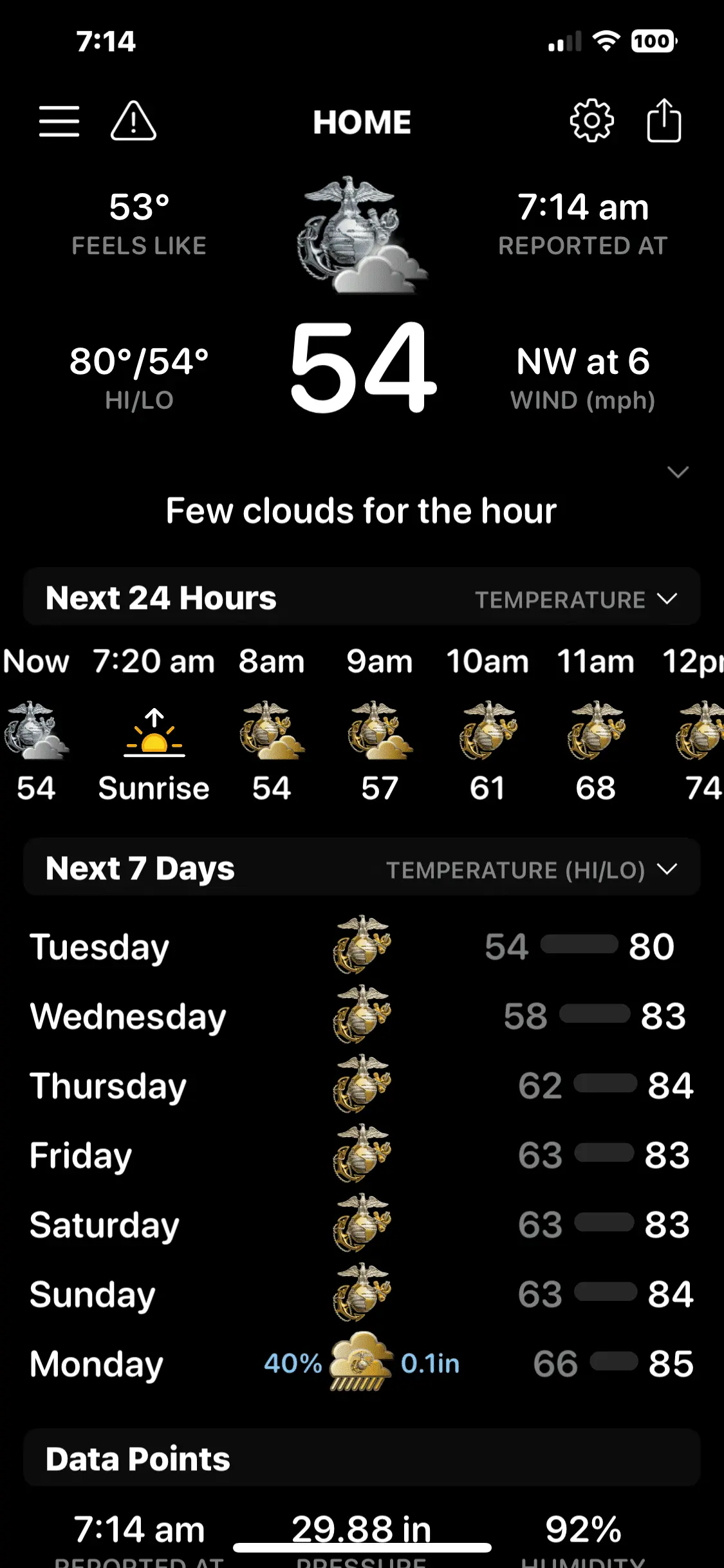Open the settings gear

click(x=591, y=120)
